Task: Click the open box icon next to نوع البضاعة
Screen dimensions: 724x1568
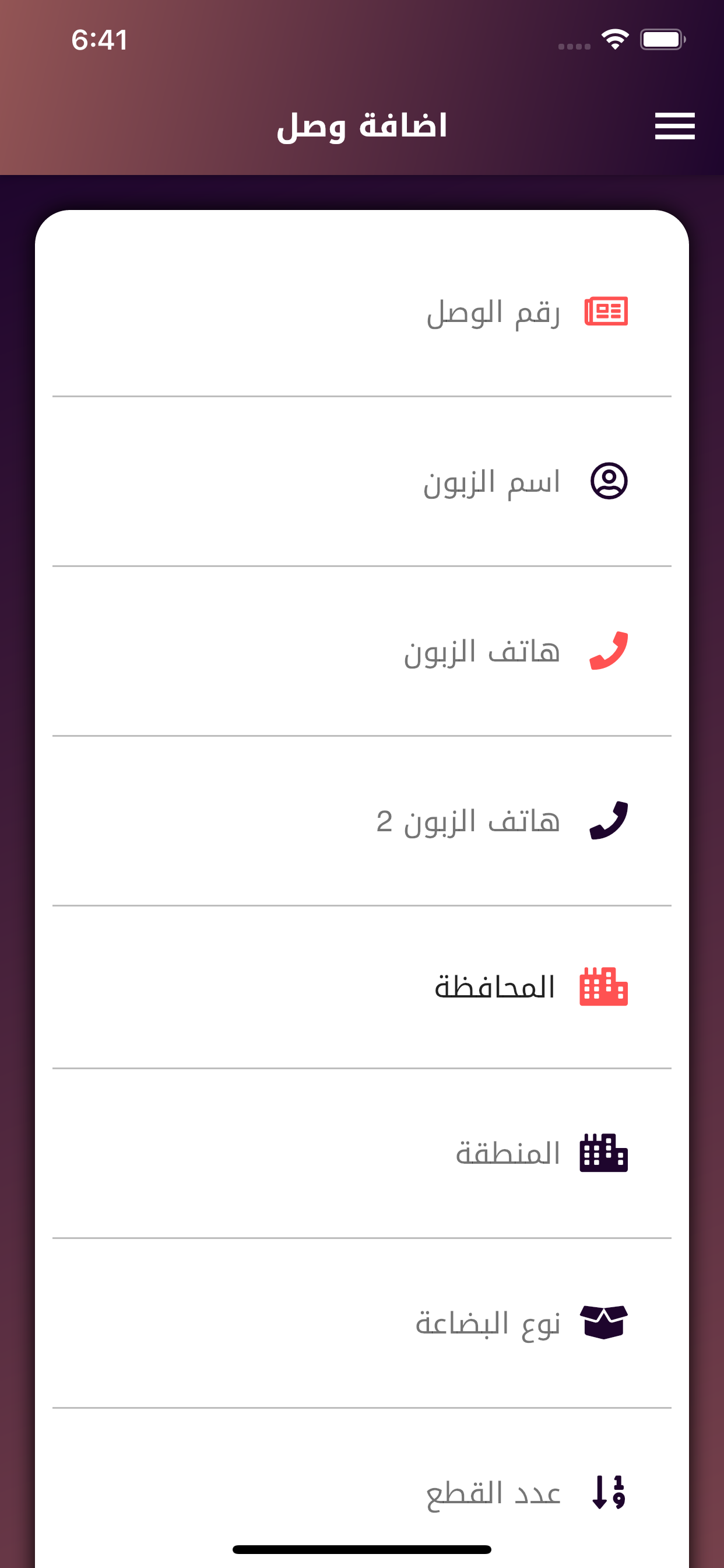Action: point(604,1322)
